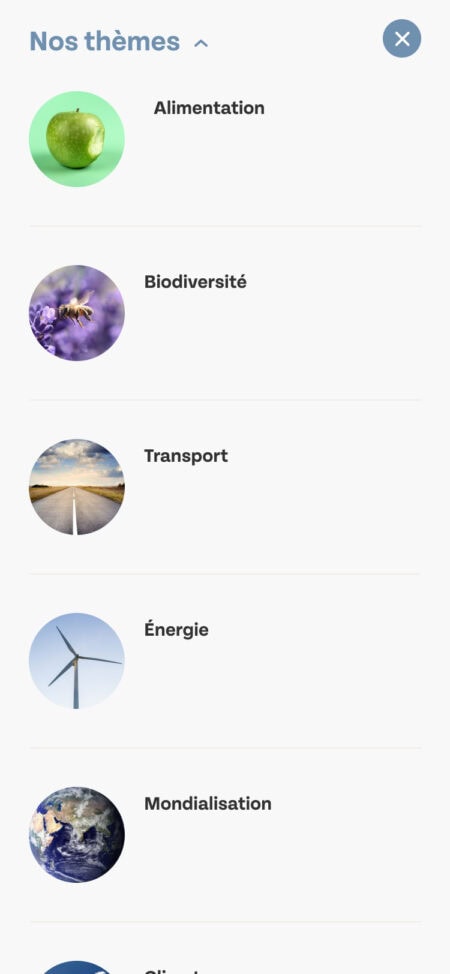The image size is (450, 974).
Task: Open the Mondialisation theme
Action: point(208,804)
